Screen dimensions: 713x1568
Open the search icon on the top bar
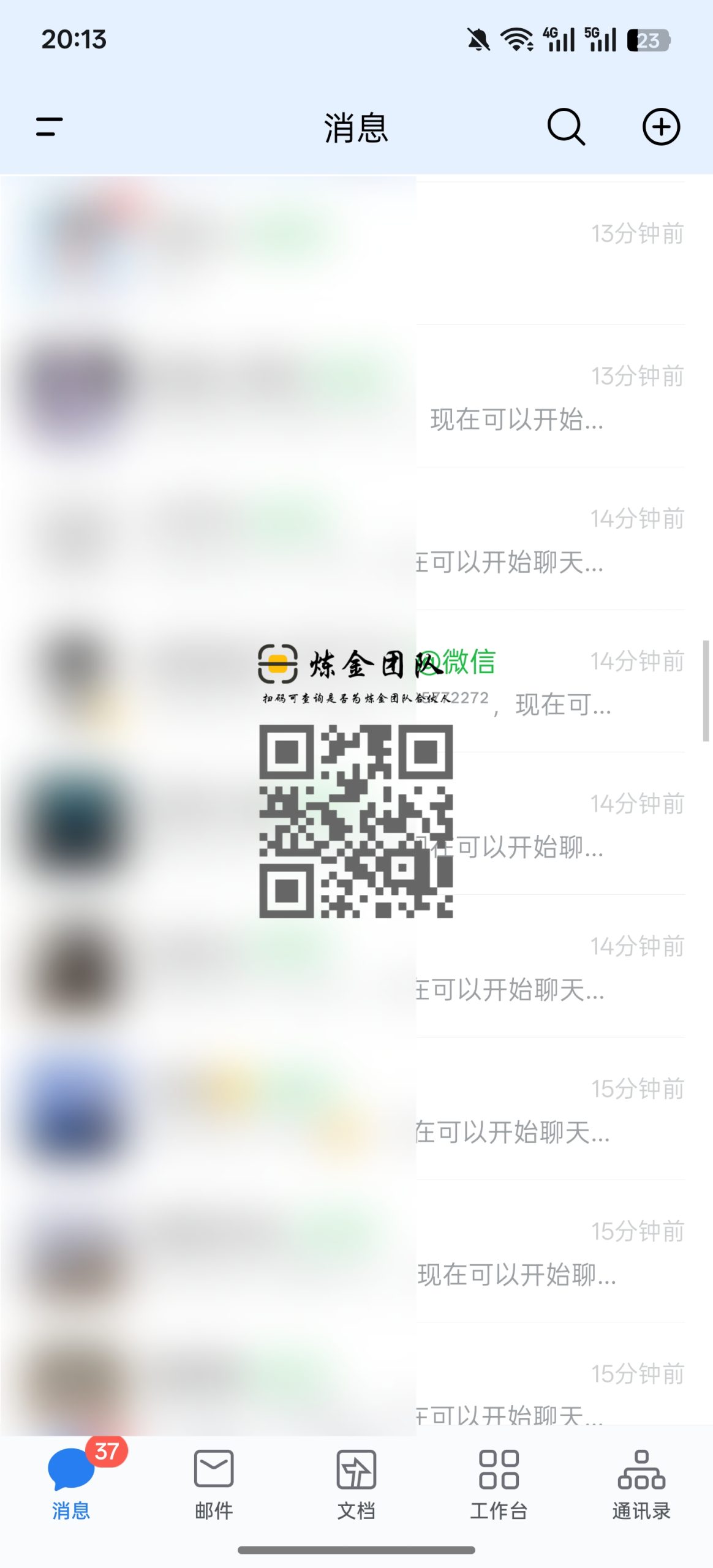(x=565, y=128)
